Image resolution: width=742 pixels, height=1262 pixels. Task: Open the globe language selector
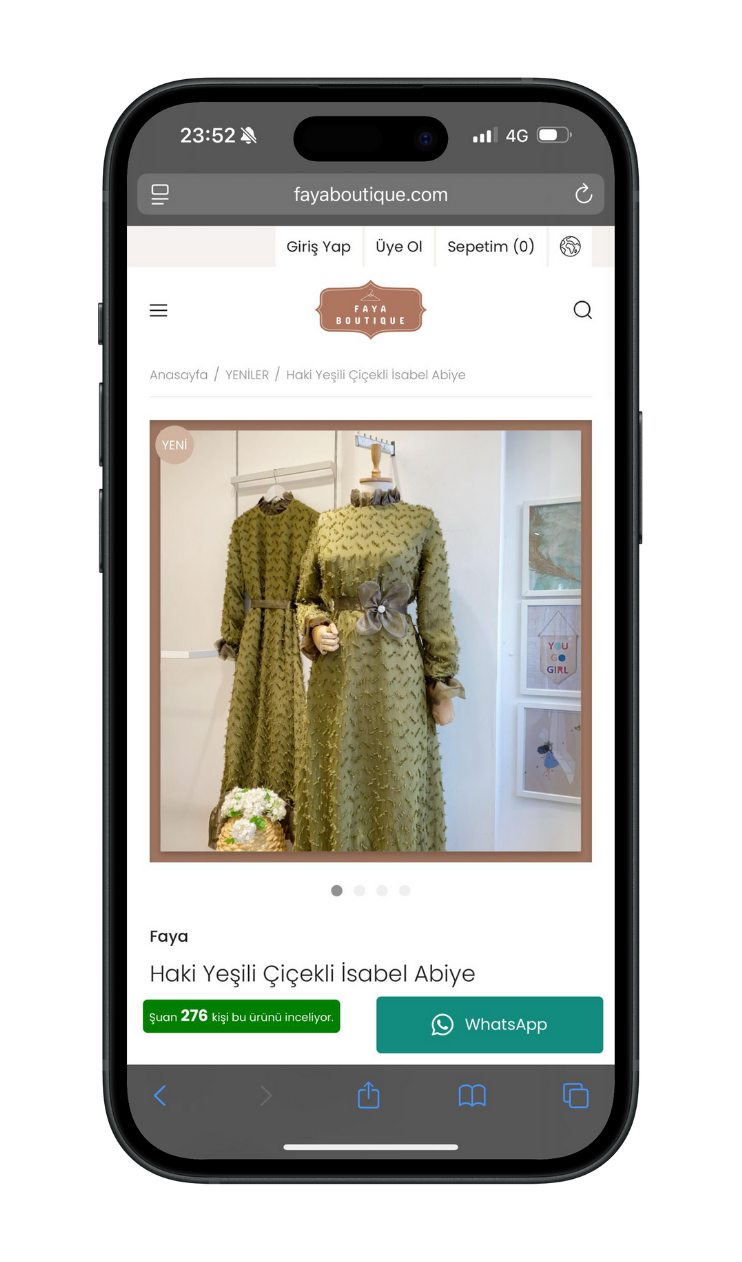coord(570,247)
